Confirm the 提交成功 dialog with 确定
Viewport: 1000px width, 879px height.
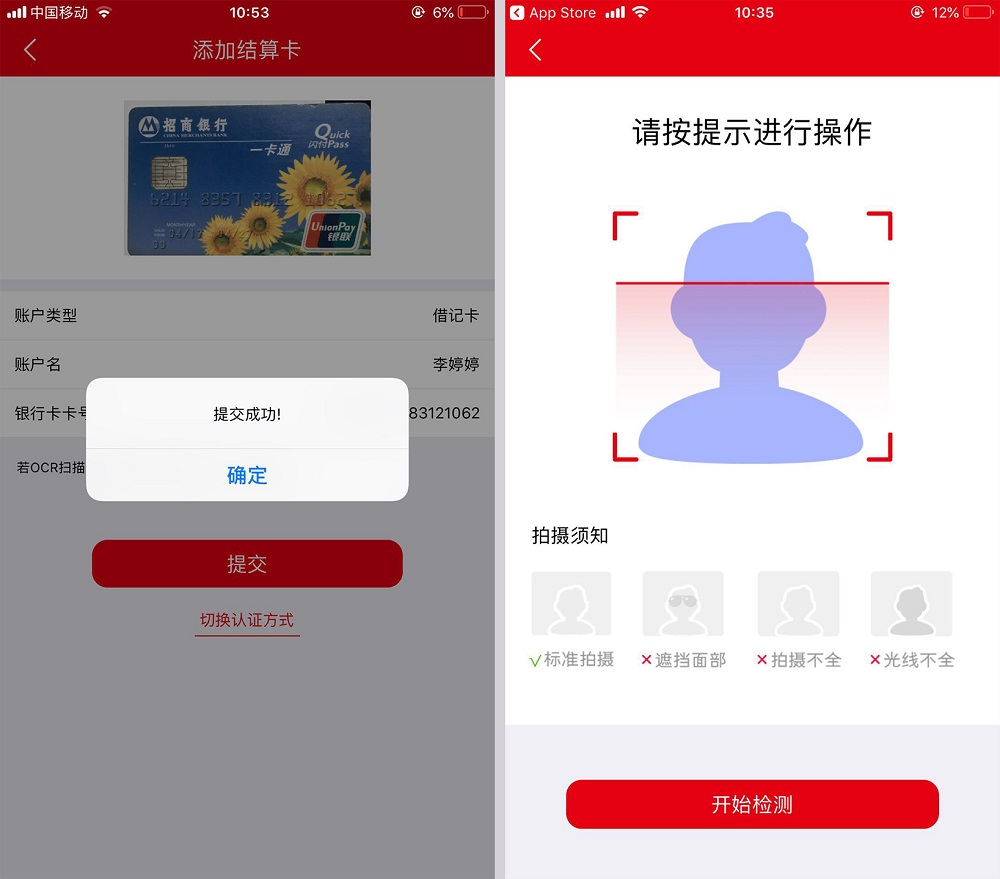247,475
